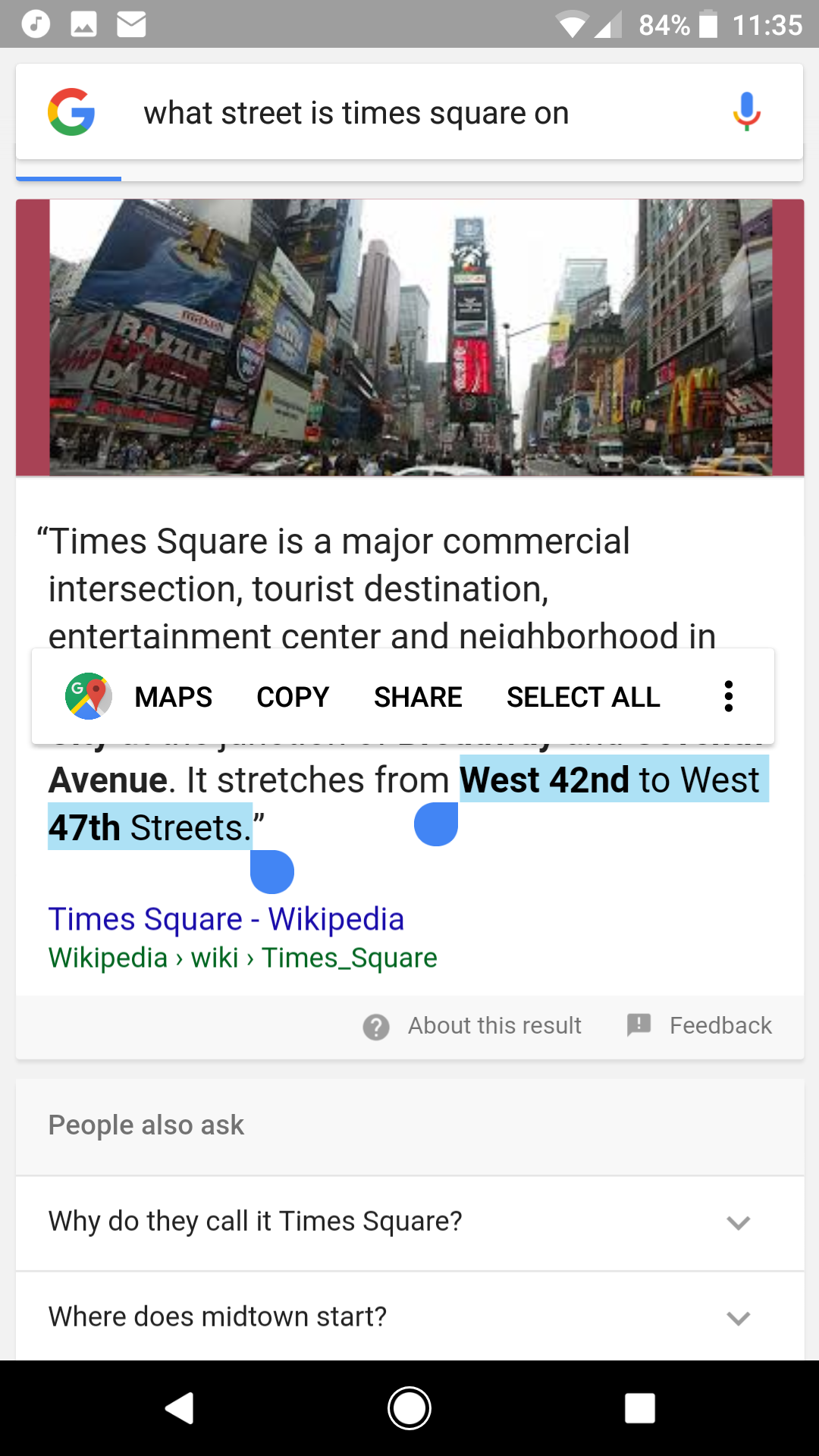Open text selection overflow menu
The height and width of the screenshot is (1456, 819).
[729, 696]
